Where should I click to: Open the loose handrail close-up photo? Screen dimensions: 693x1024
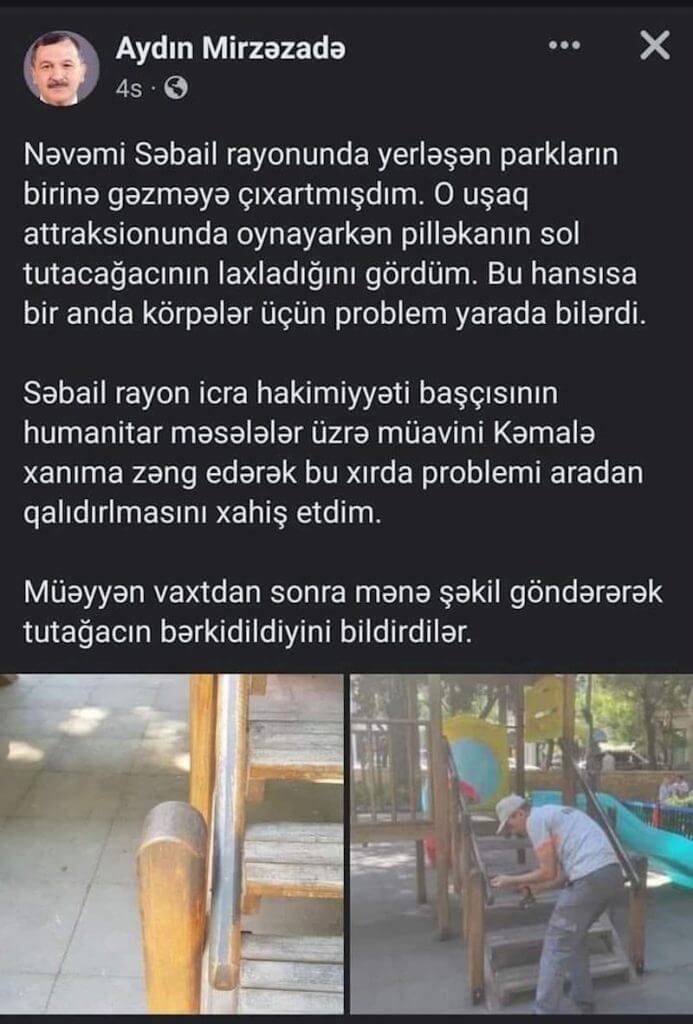click(172, 843)
